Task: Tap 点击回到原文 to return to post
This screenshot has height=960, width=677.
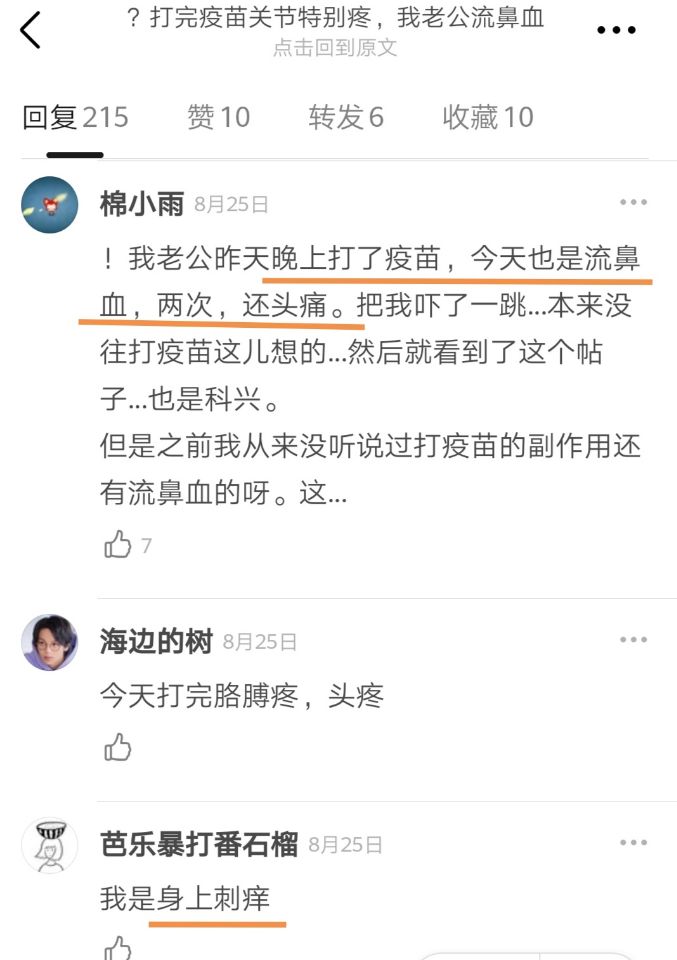Action: [335, 48]
